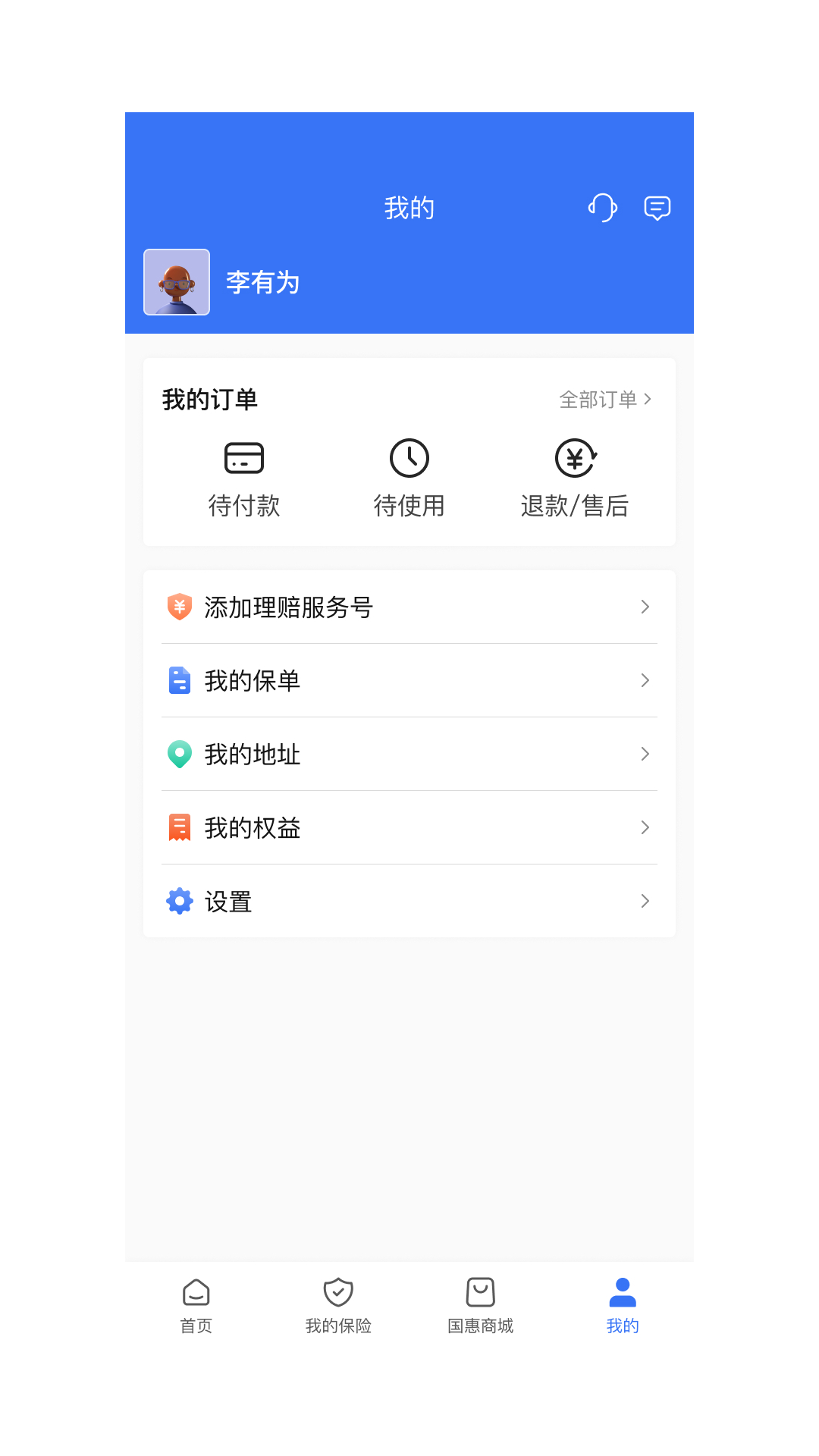819x1456 pixels.
Task: Select the 我的保险 bottom tab
Action: pyautogui.click(x=338, y=1303)
